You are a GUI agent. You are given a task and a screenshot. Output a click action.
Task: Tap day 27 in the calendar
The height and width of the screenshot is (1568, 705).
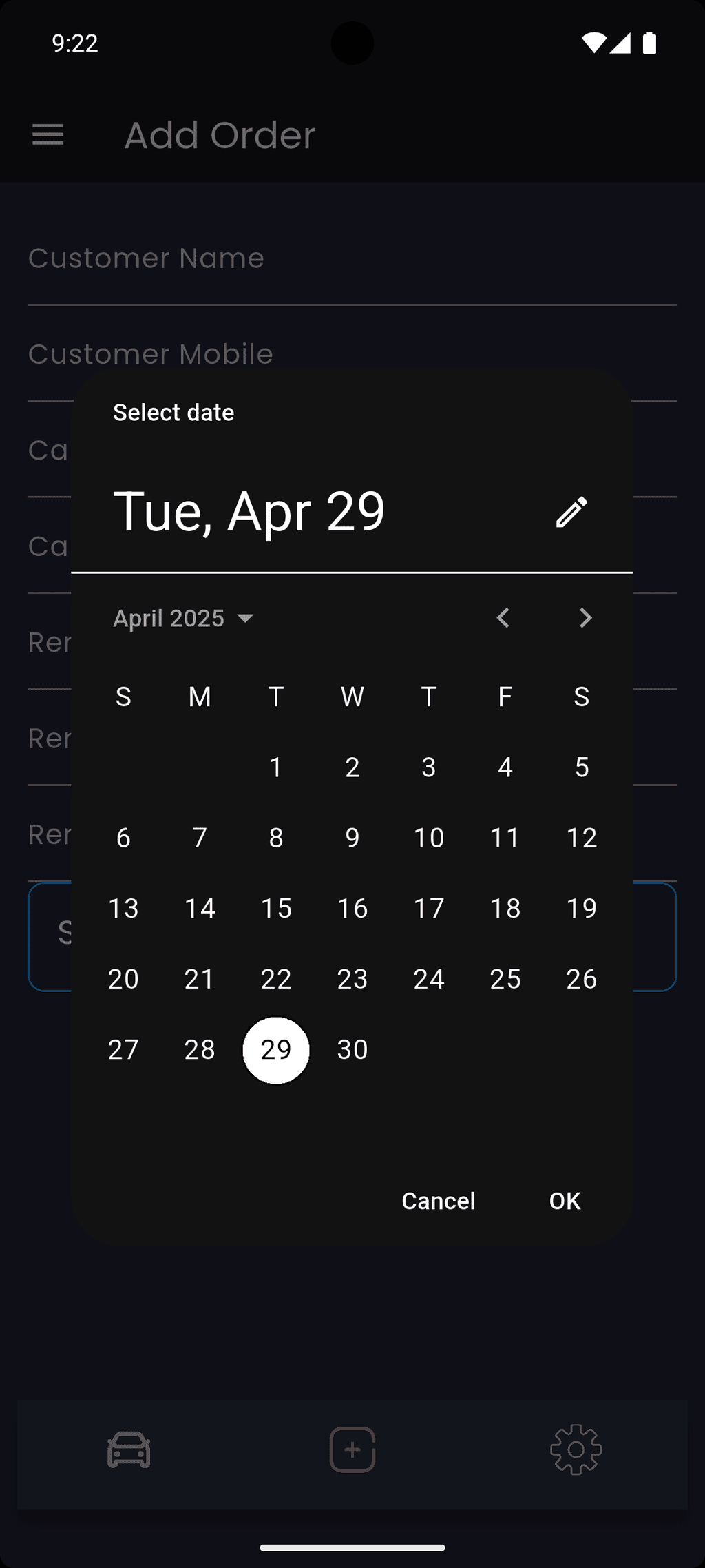tap(124, 1050)
